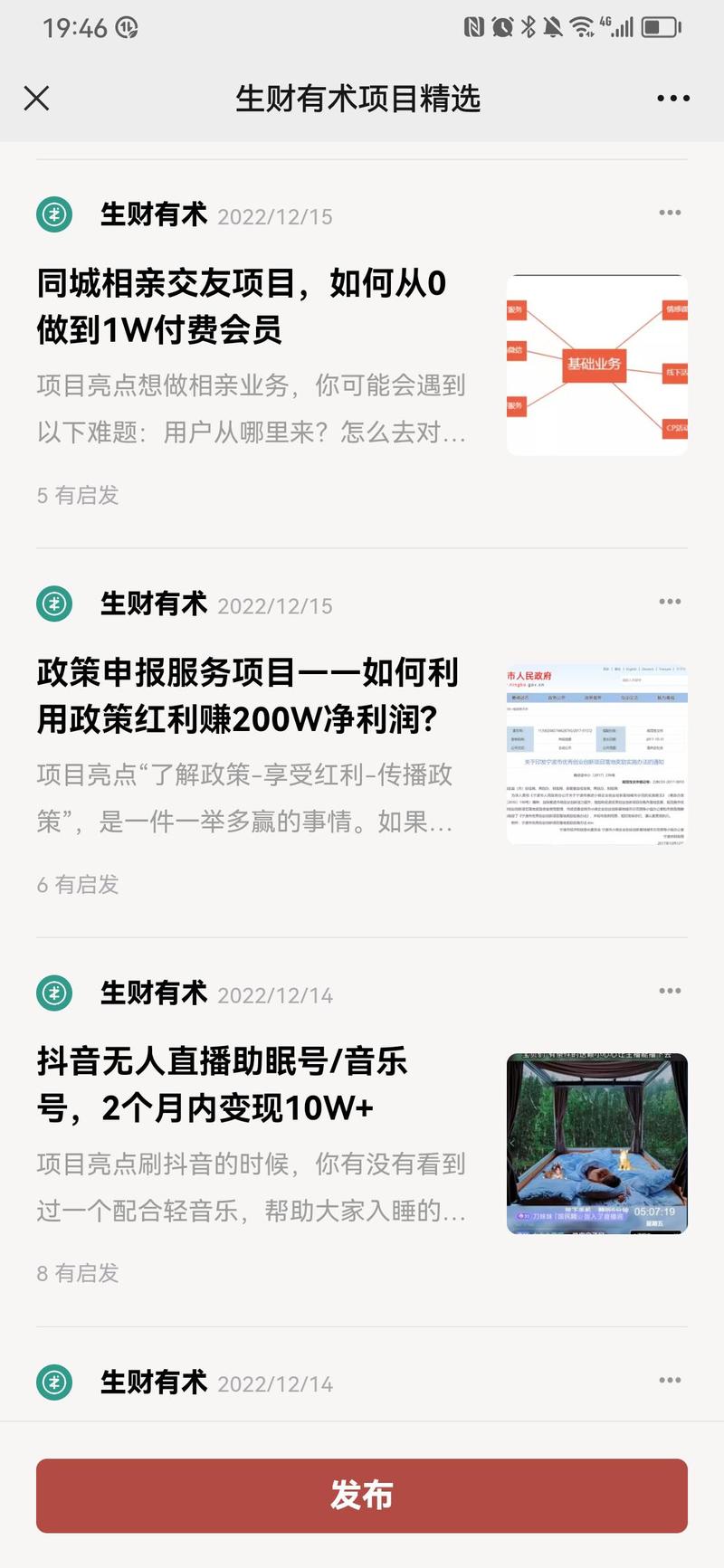Tap the 生财有术 avatar beside the bottom 2022/12/14 post
Screen dimensions: 724x1568
click(x=52, y=1382)
